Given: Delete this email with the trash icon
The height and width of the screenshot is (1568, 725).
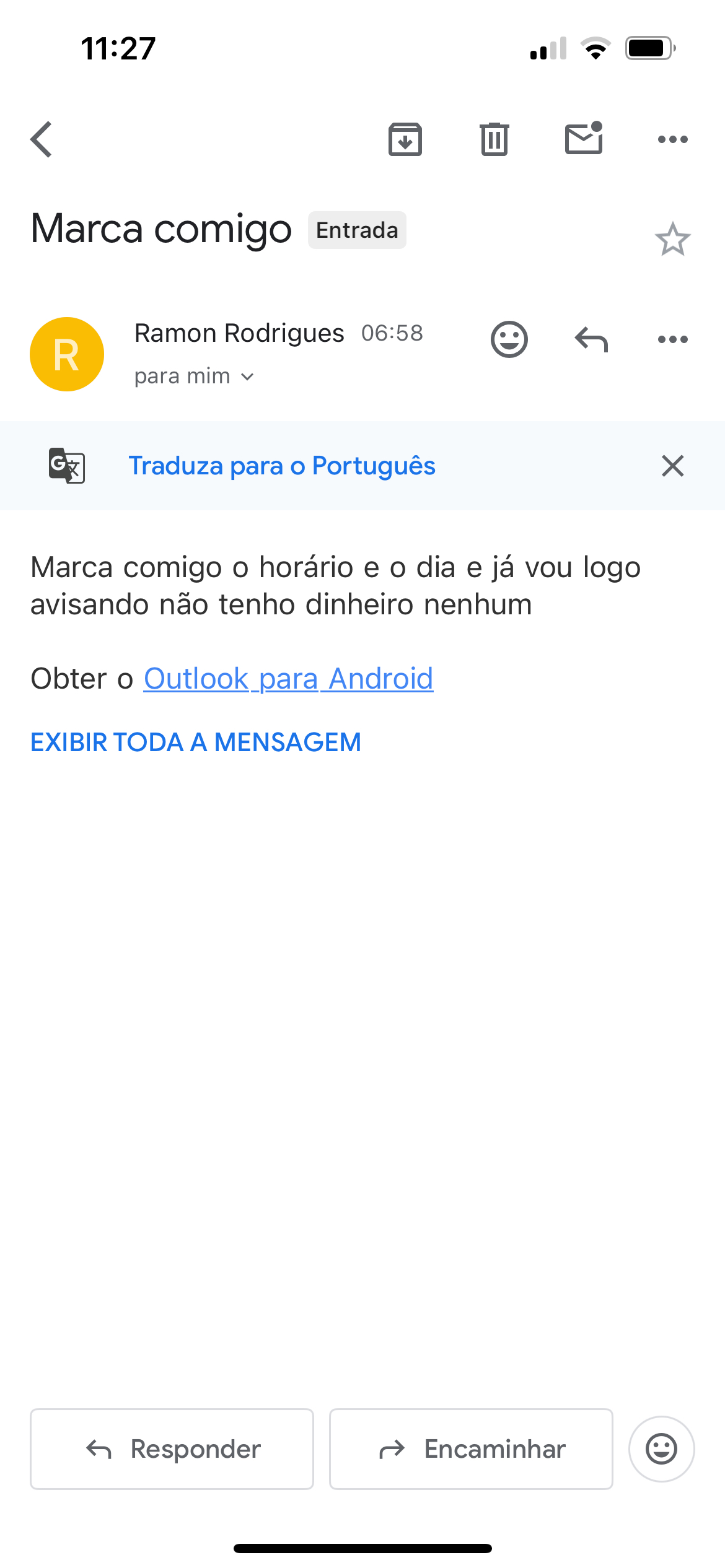Looking at the screenshot, I should pos(494,139).
